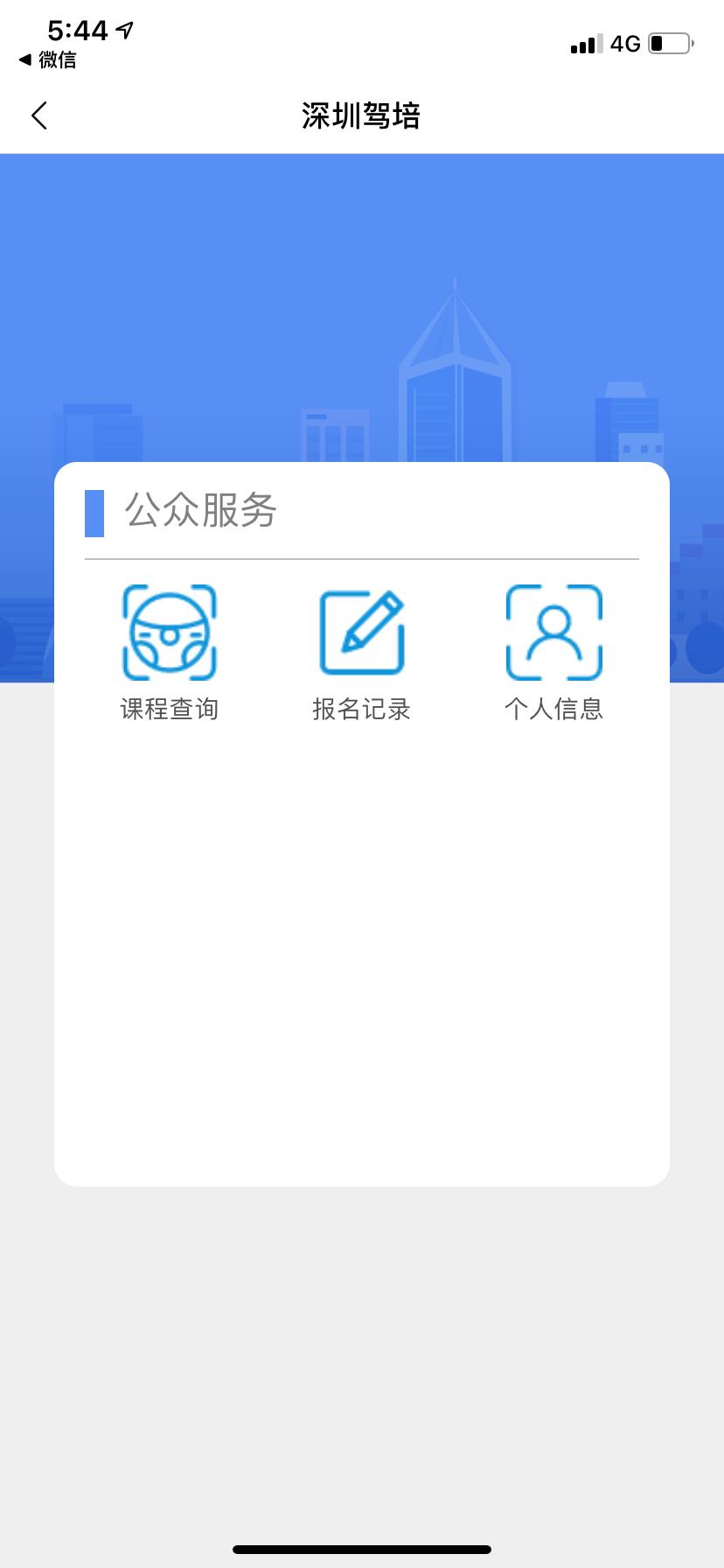Select the 报名记录 pencil icon
This screenshot has height=1568, width=724.
[362, 632]
